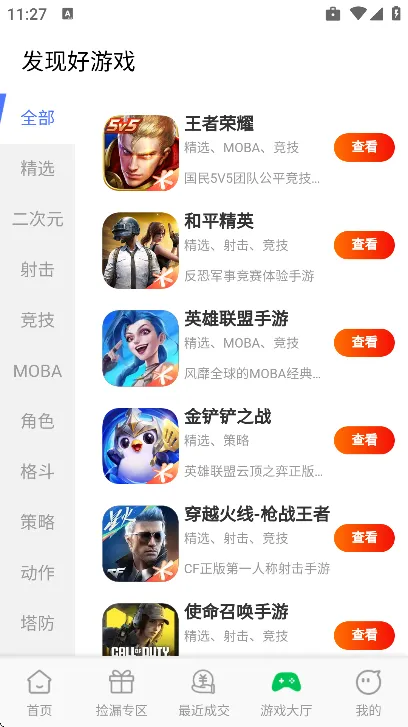Tap 查看 button for 王者荣耀
The height and width of the screenshot is (727, 408).
(x=364, y=147)
